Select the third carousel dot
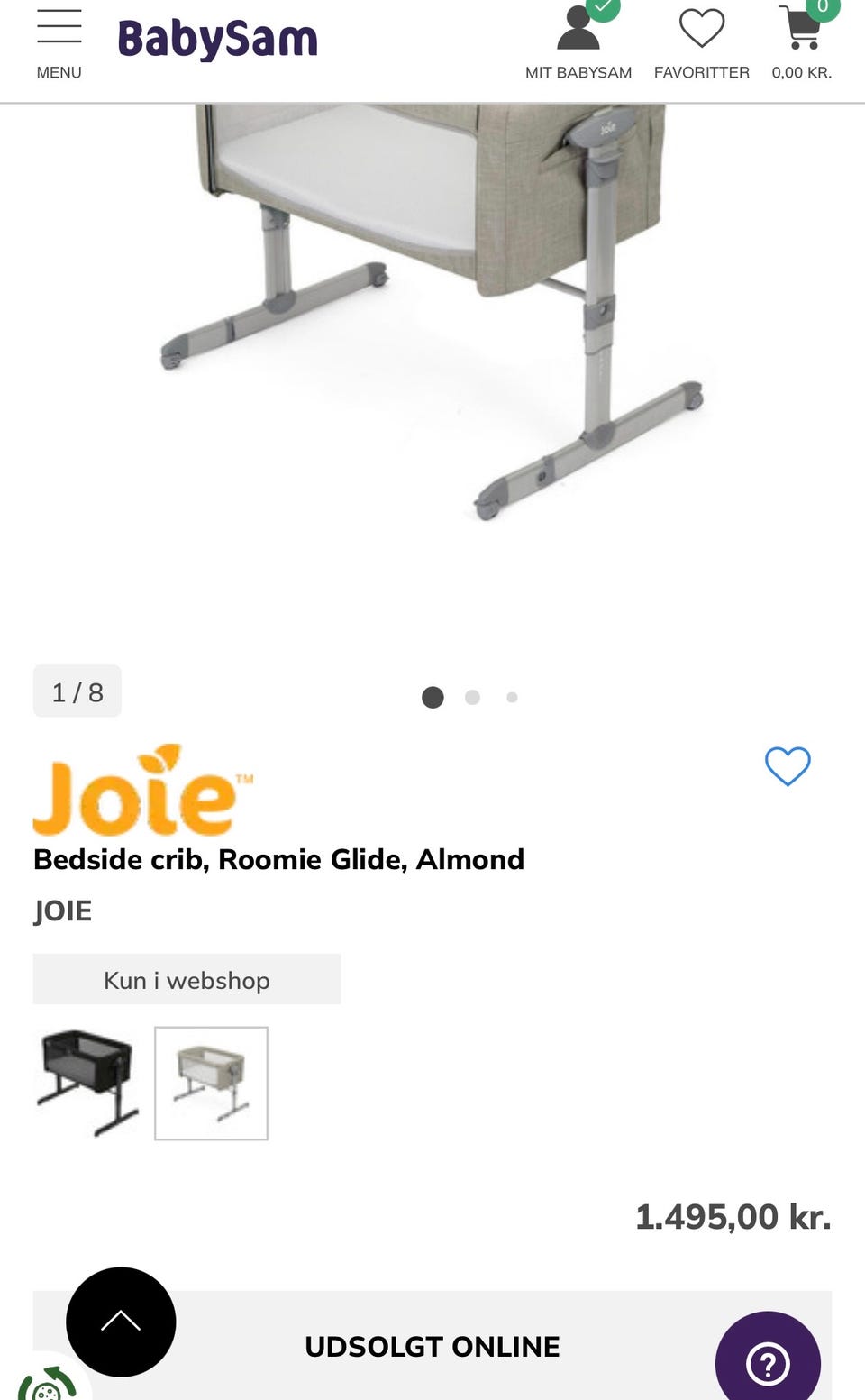This screenshot has height=1400, width=865. [x=512, y=697]
